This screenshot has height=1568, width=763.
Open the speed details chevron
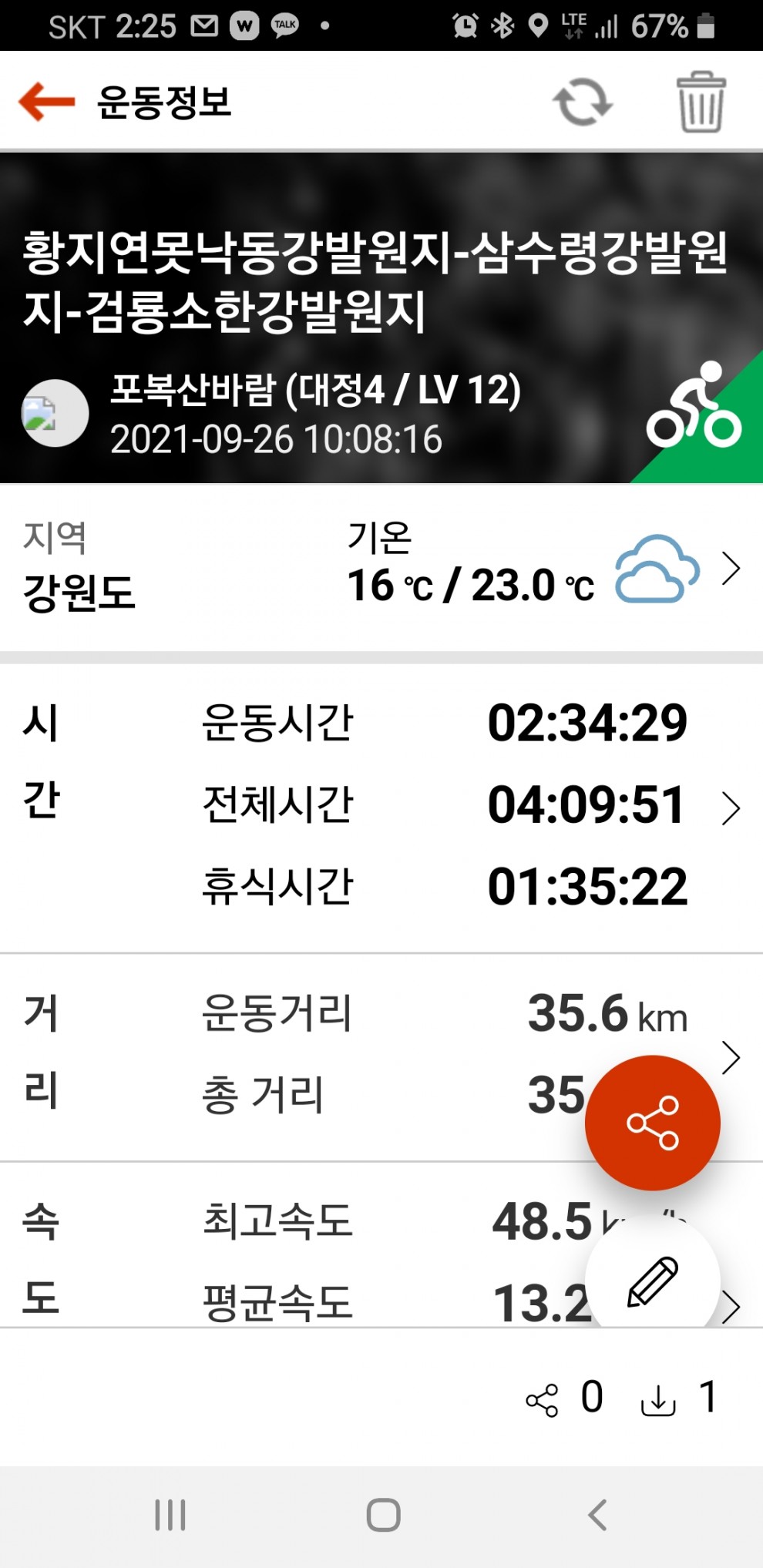coord(731,1305)
